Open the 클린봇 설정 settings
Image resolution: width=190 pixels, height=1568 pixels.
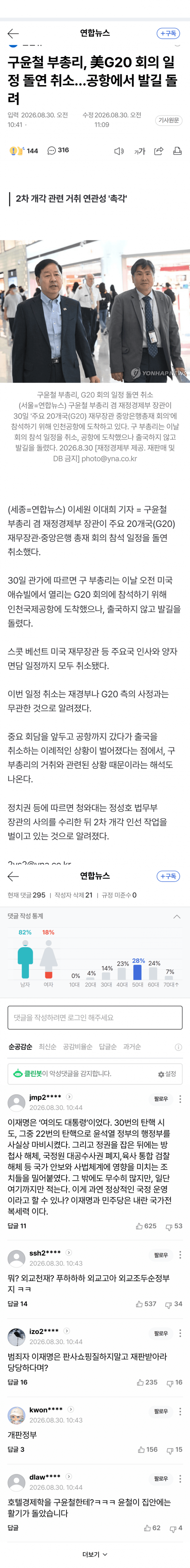click(x=167, y=1074)
